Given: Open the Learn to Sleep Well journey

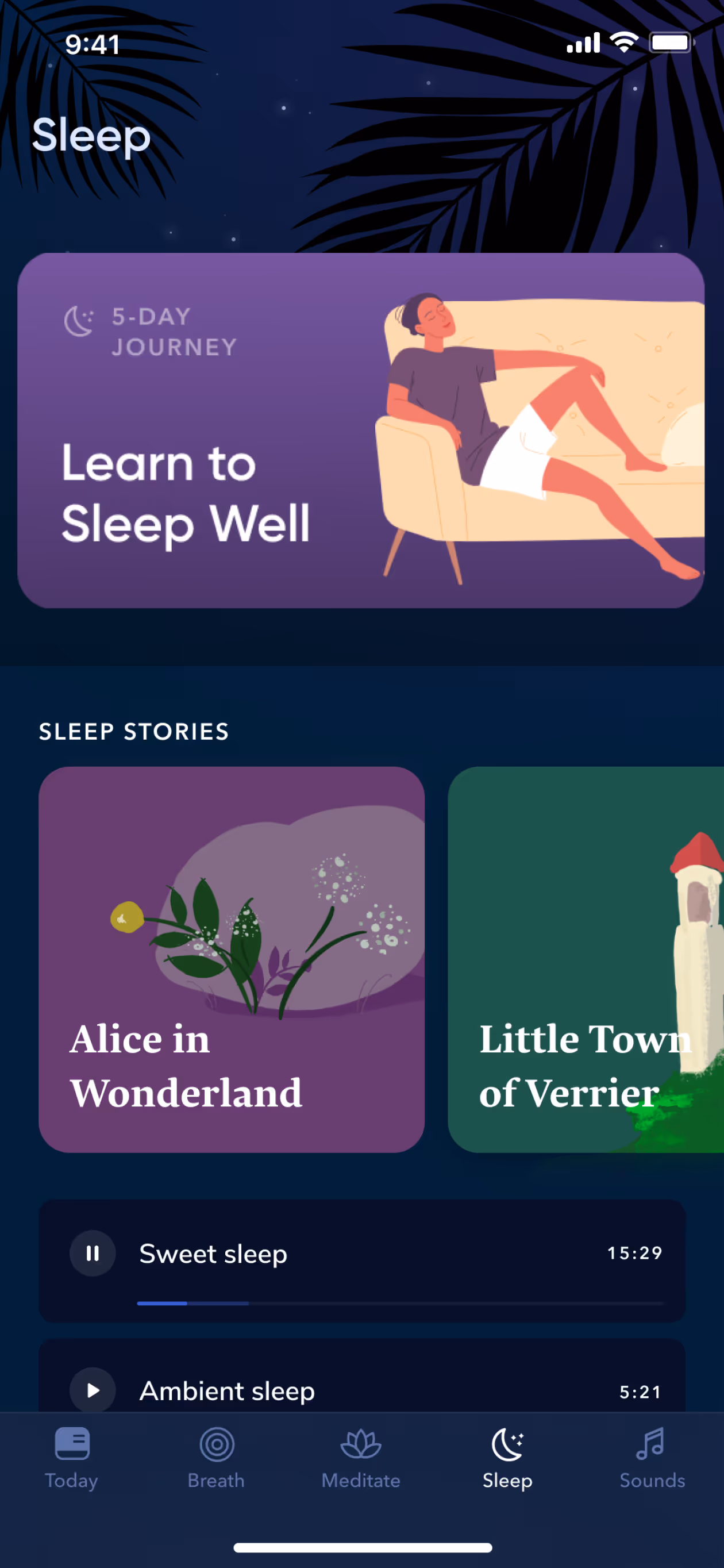Looking at the screenshot, I should 361,430.
